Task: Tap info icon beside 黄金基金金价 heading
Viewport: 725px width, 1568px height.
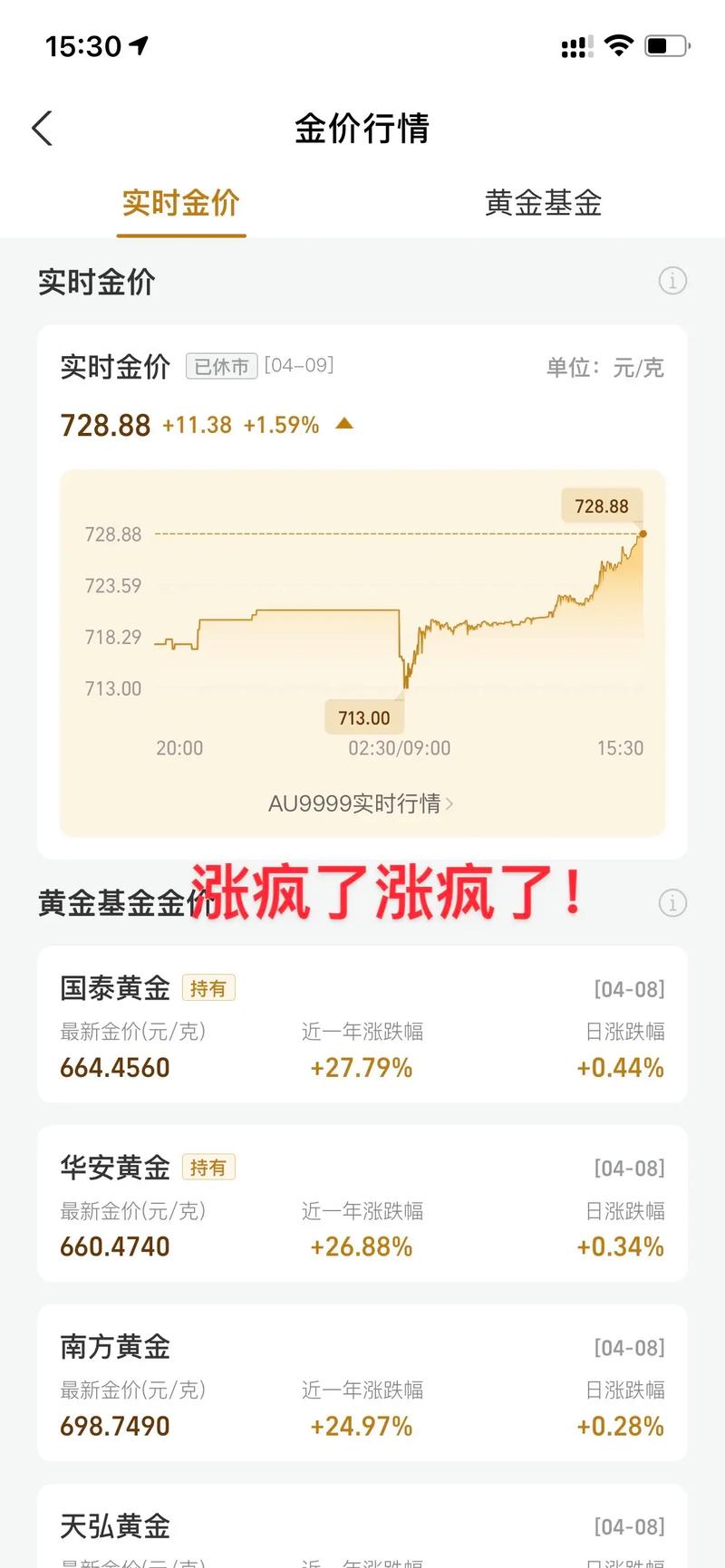Action: click(x=672, y=903)
